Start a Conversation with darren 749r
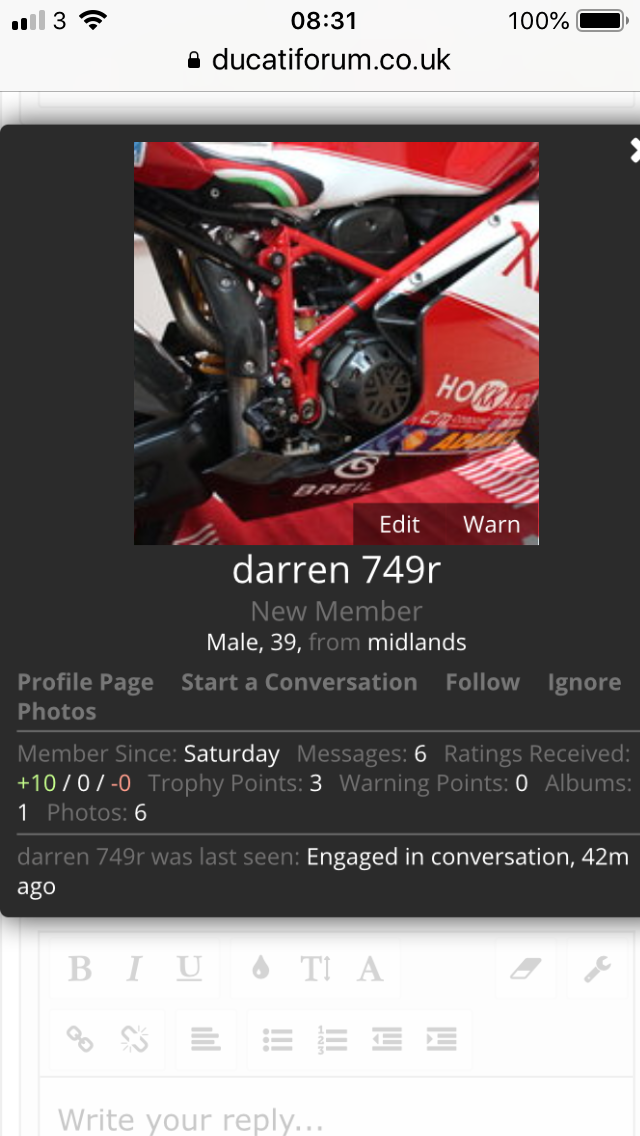 tap(299, 682)
